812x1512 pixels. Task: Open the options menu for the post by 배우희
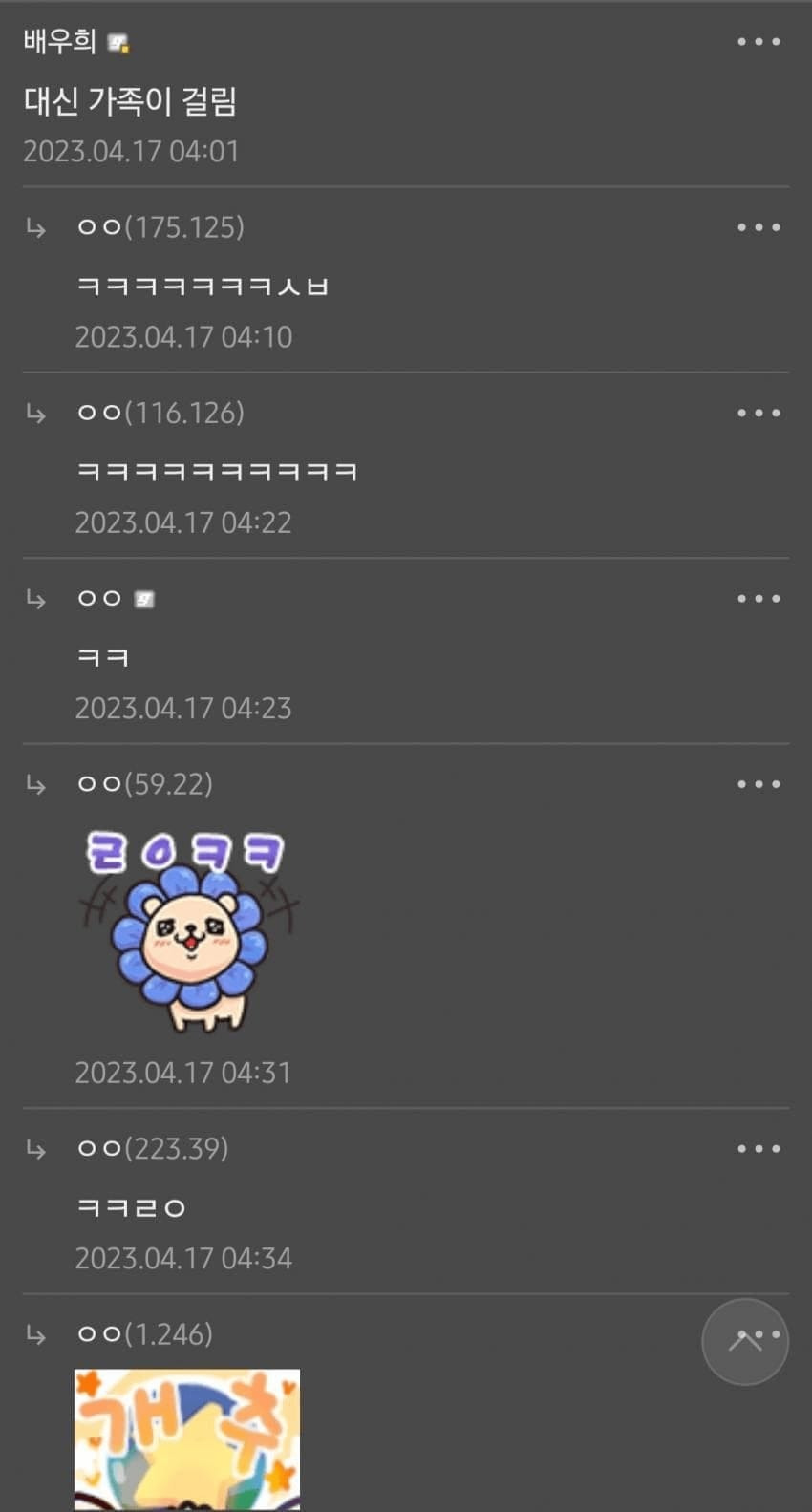758,42
